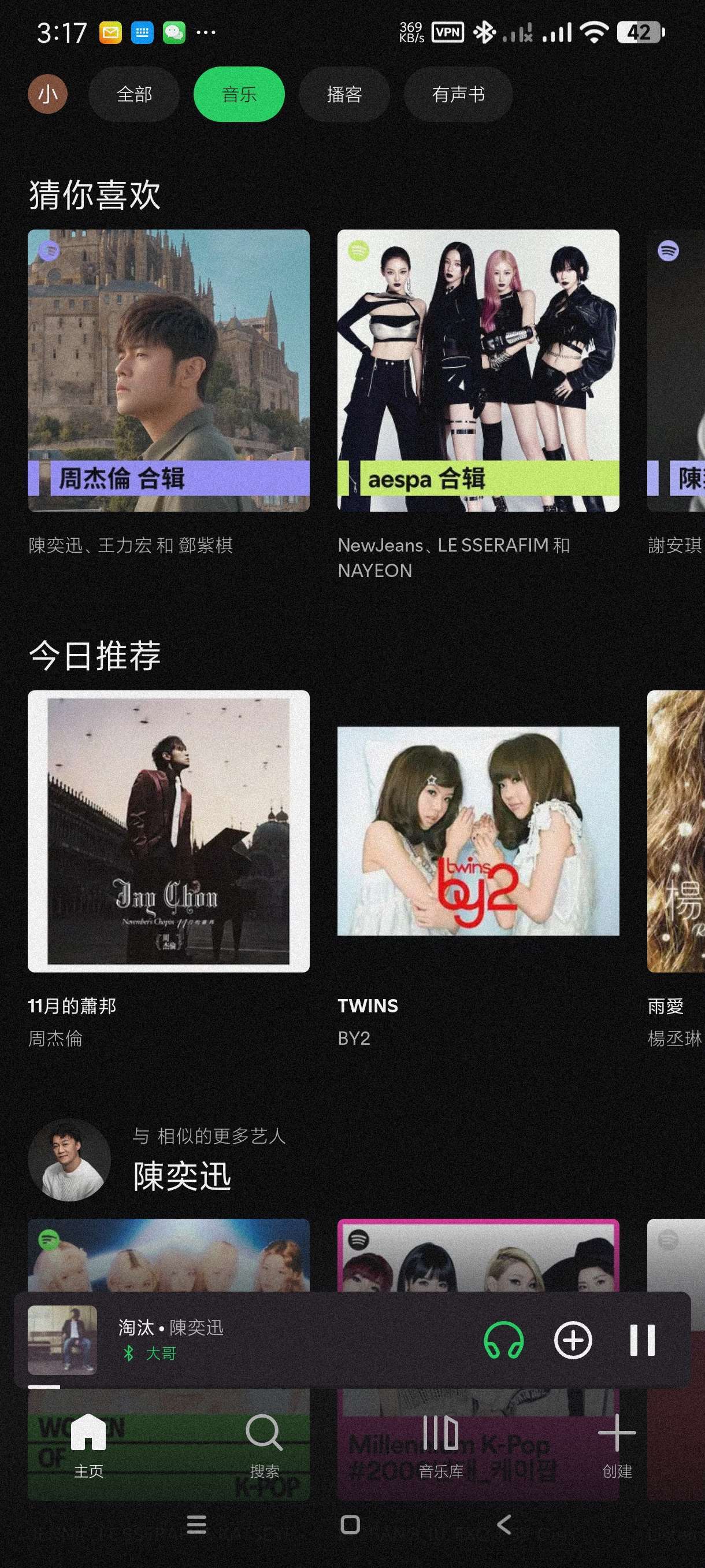Switch to the 音乐库 tab
The height and width of the screenshot is (1568, 705).
pyautogui.click(x=441, y=1445)
